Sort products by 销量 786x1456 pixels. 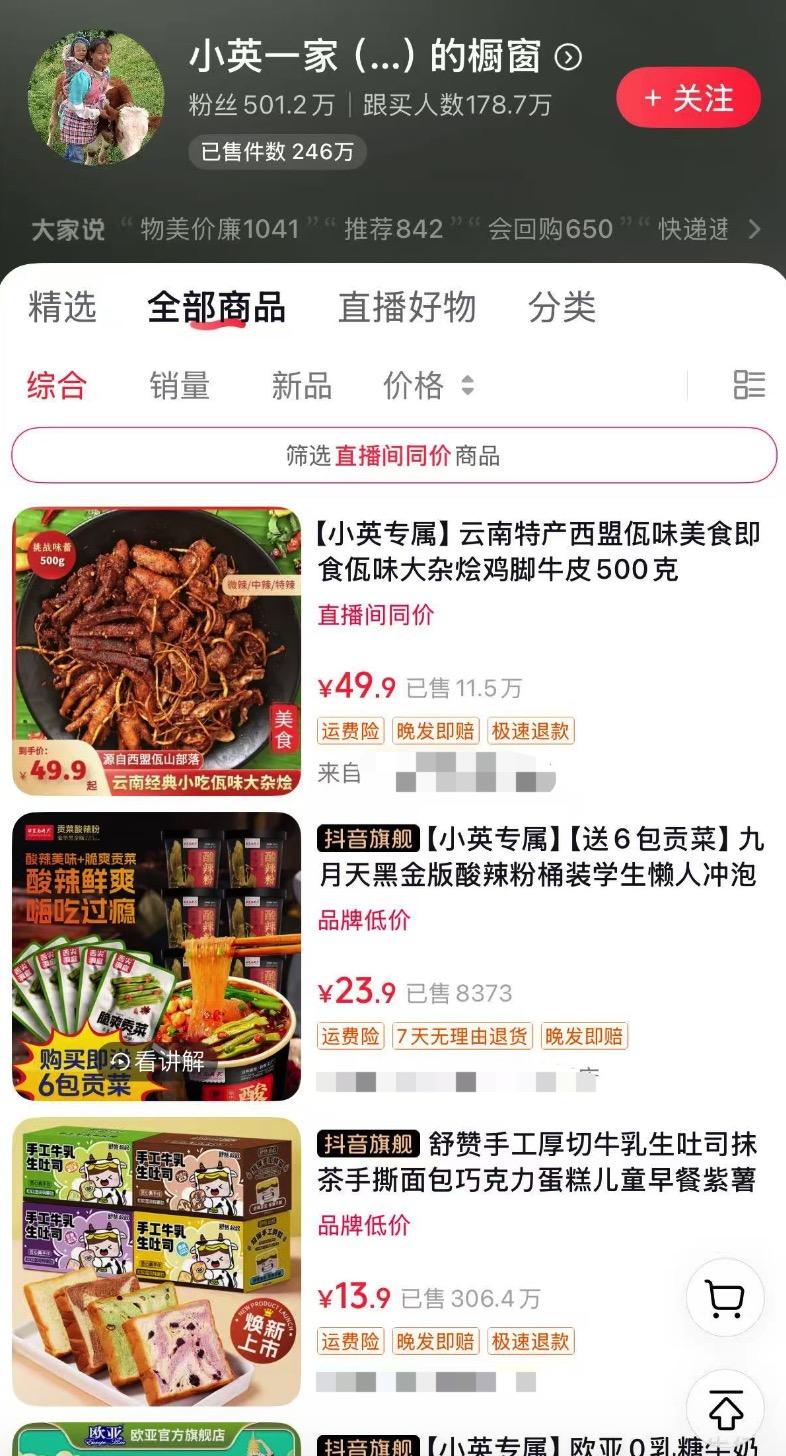[x=179, y=385]
